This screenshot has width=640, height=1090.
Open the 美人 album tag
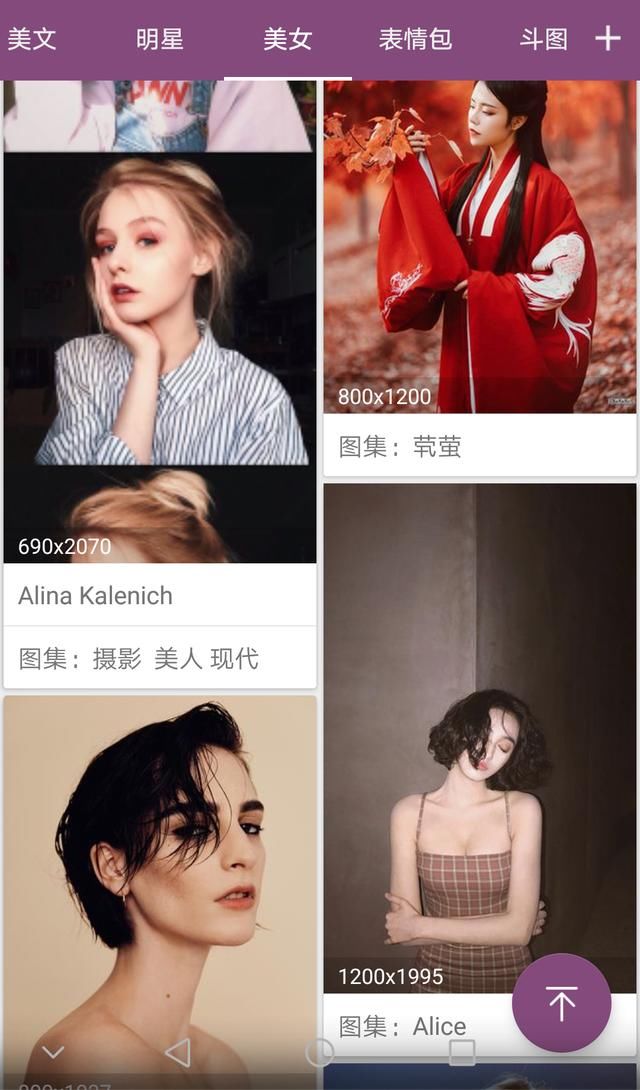[178, 658]
